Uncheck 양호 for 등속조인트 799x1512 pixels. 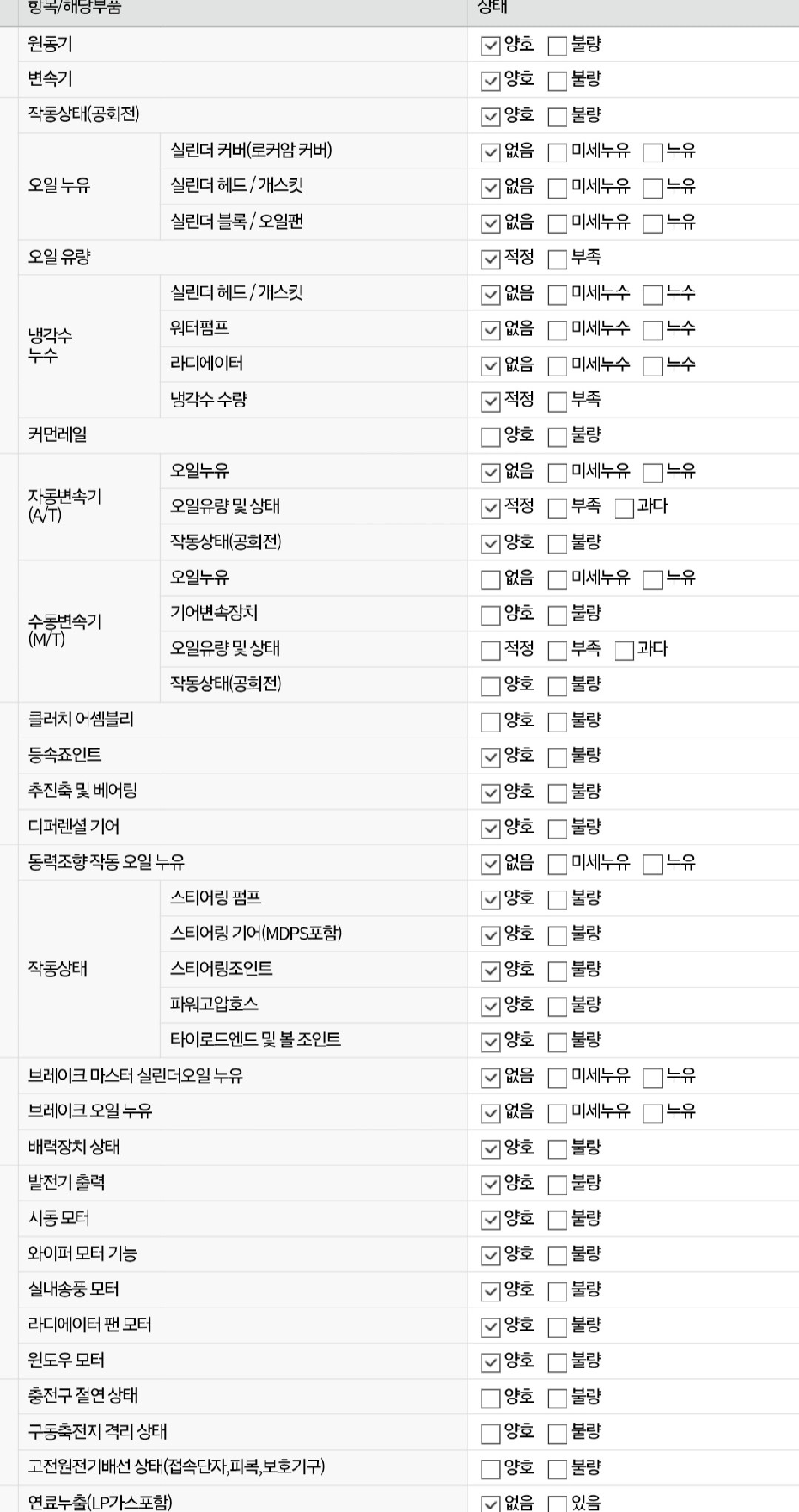coord(491,757)
